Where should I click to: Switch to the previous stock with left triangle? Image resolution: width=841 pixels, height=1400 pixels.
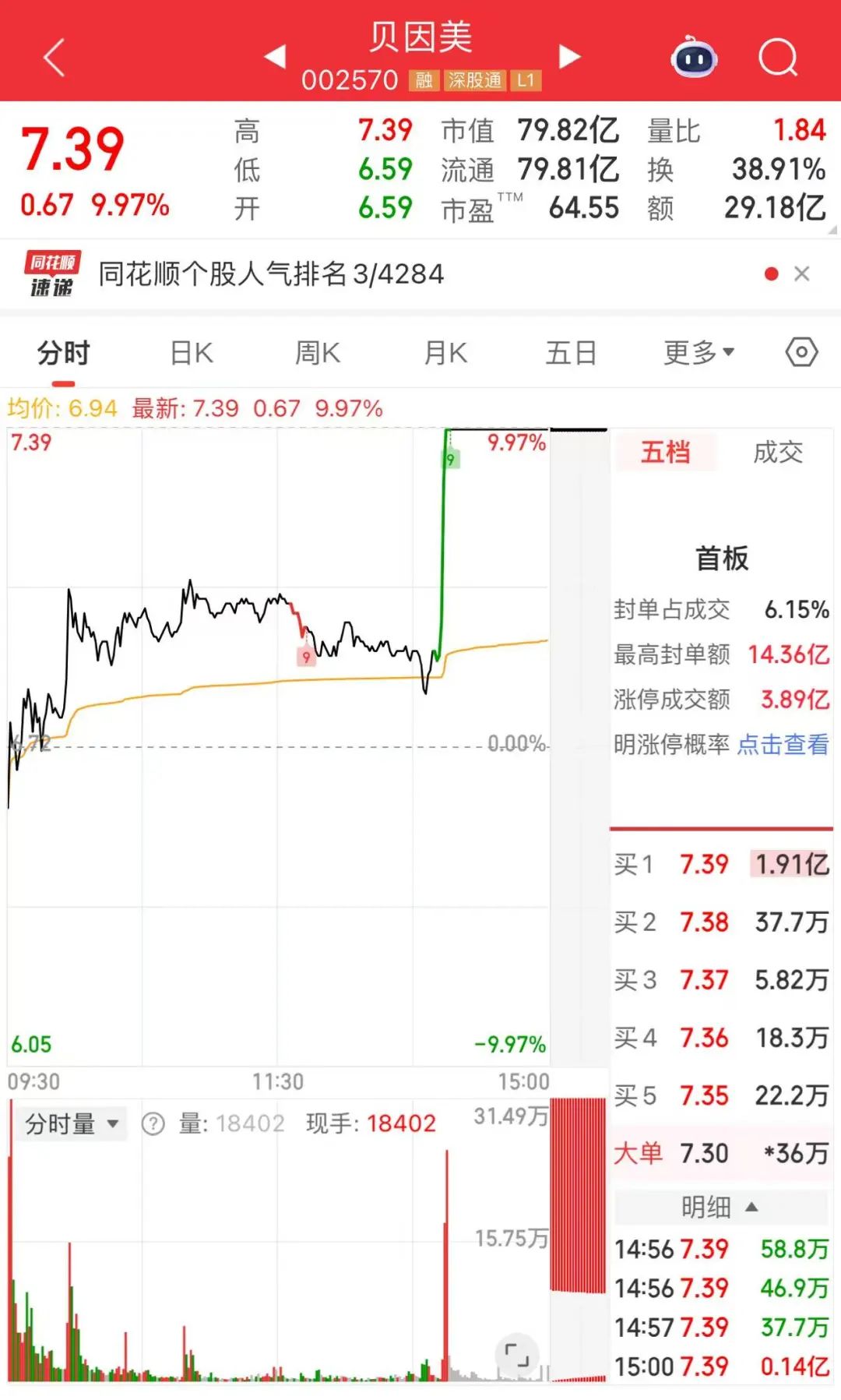275,56
